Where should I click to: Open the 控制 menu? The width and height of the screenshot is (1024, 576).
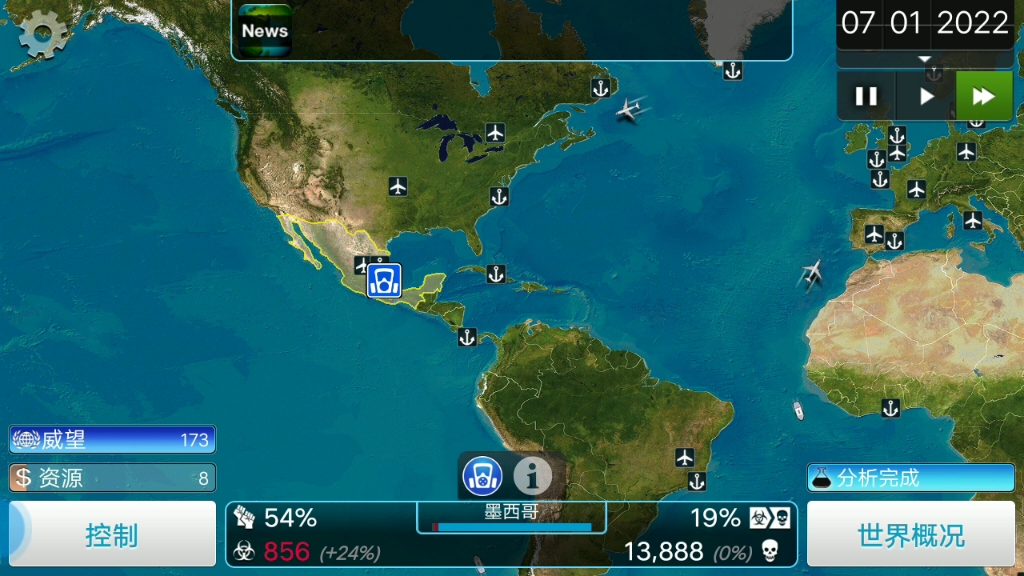point(112,534)
